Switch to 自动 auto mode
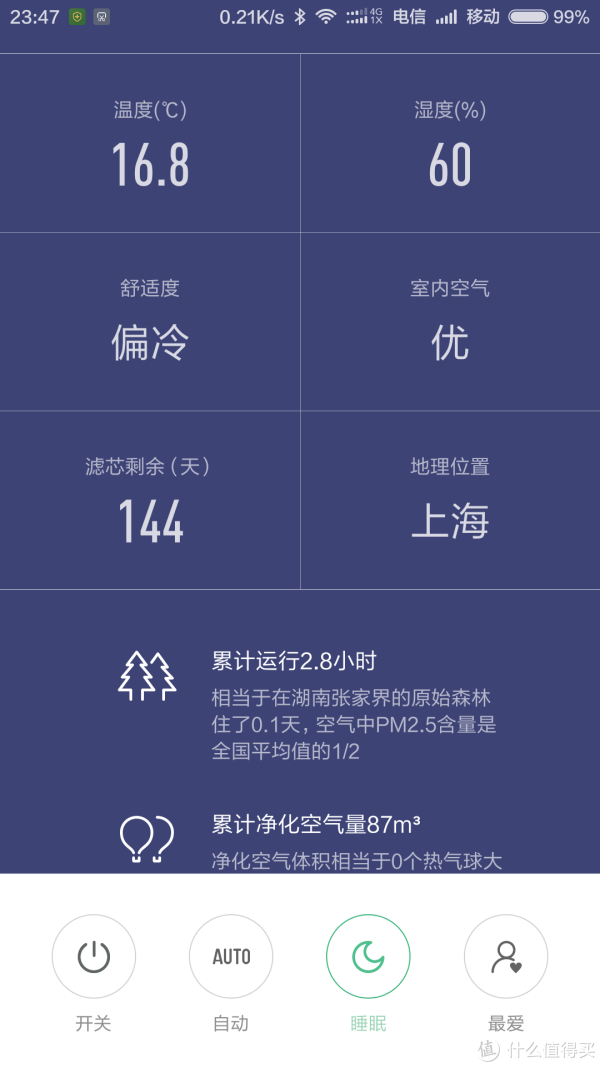The image size is (600, 1067). point(231,957)
